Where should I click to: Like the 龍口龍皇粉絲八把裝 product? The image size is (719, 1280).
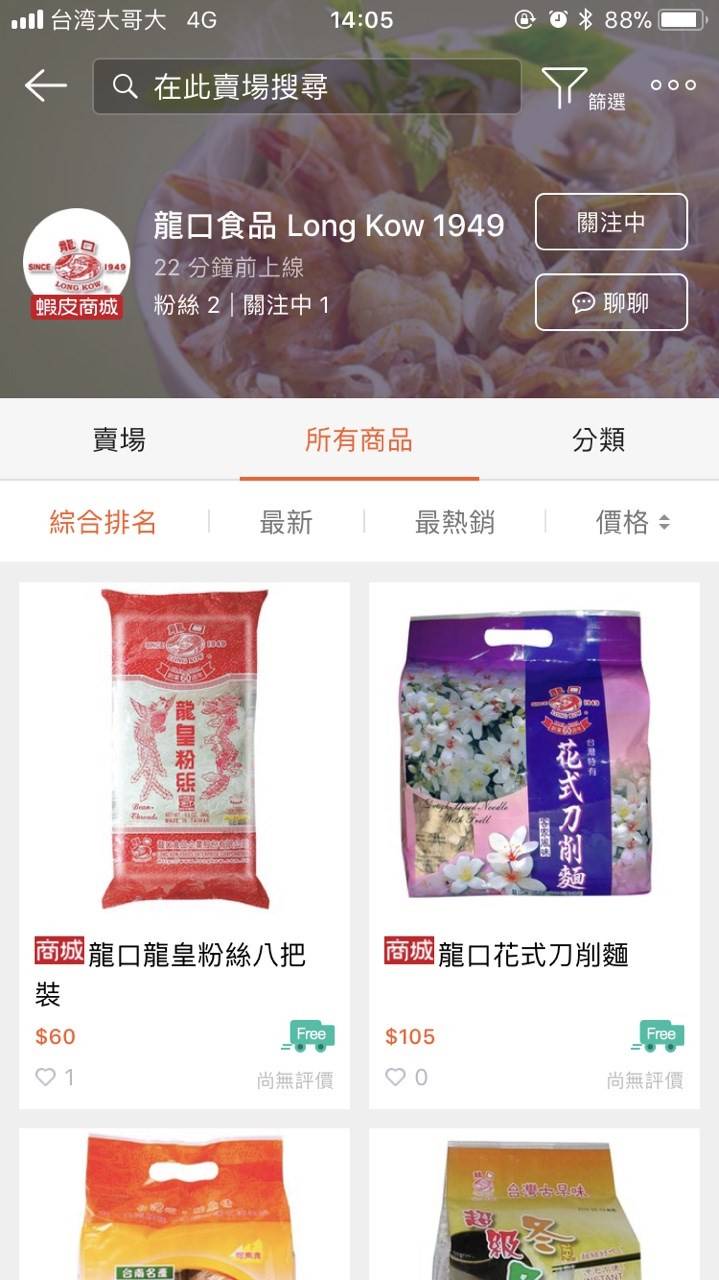(x=46, y=1077)
